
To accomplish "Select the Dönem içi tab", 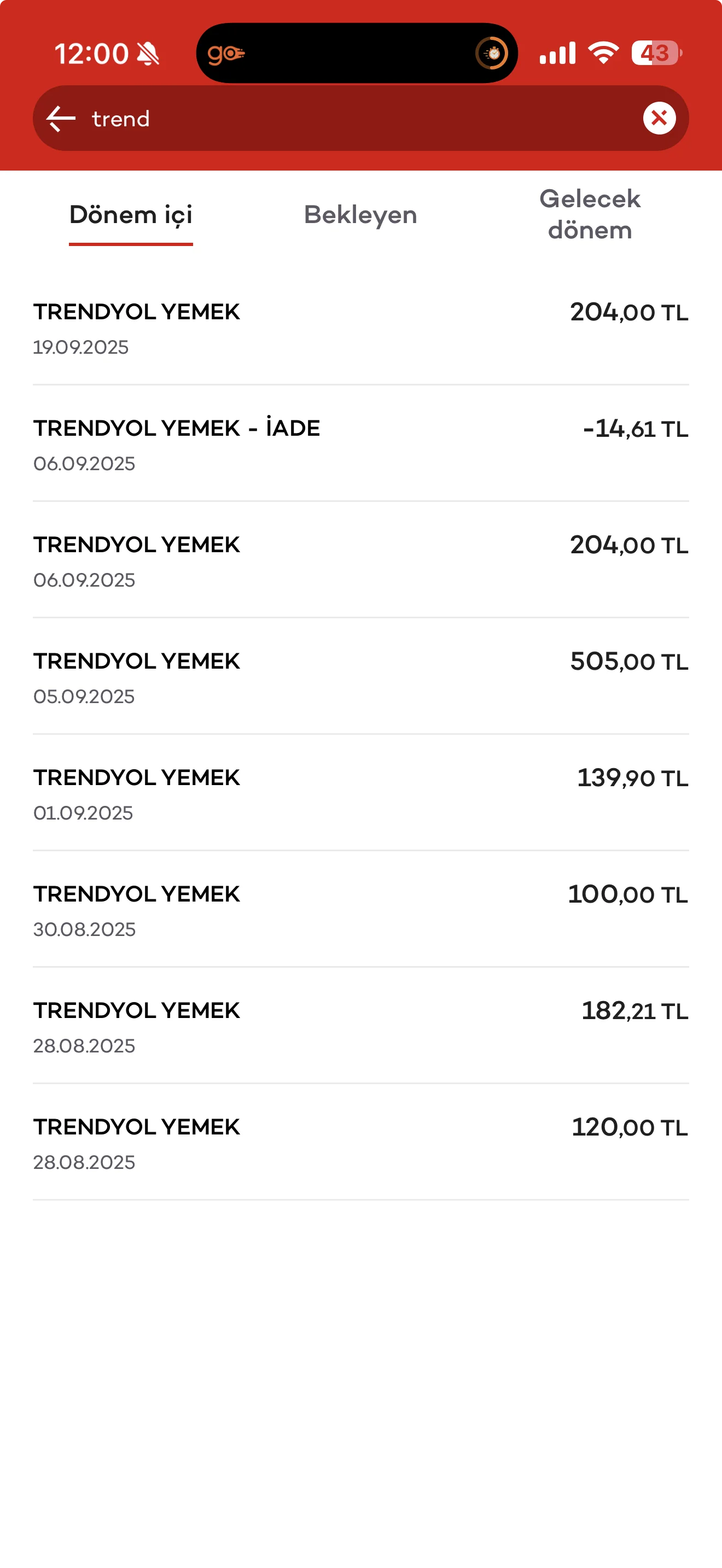I will [x=131, y=215].
